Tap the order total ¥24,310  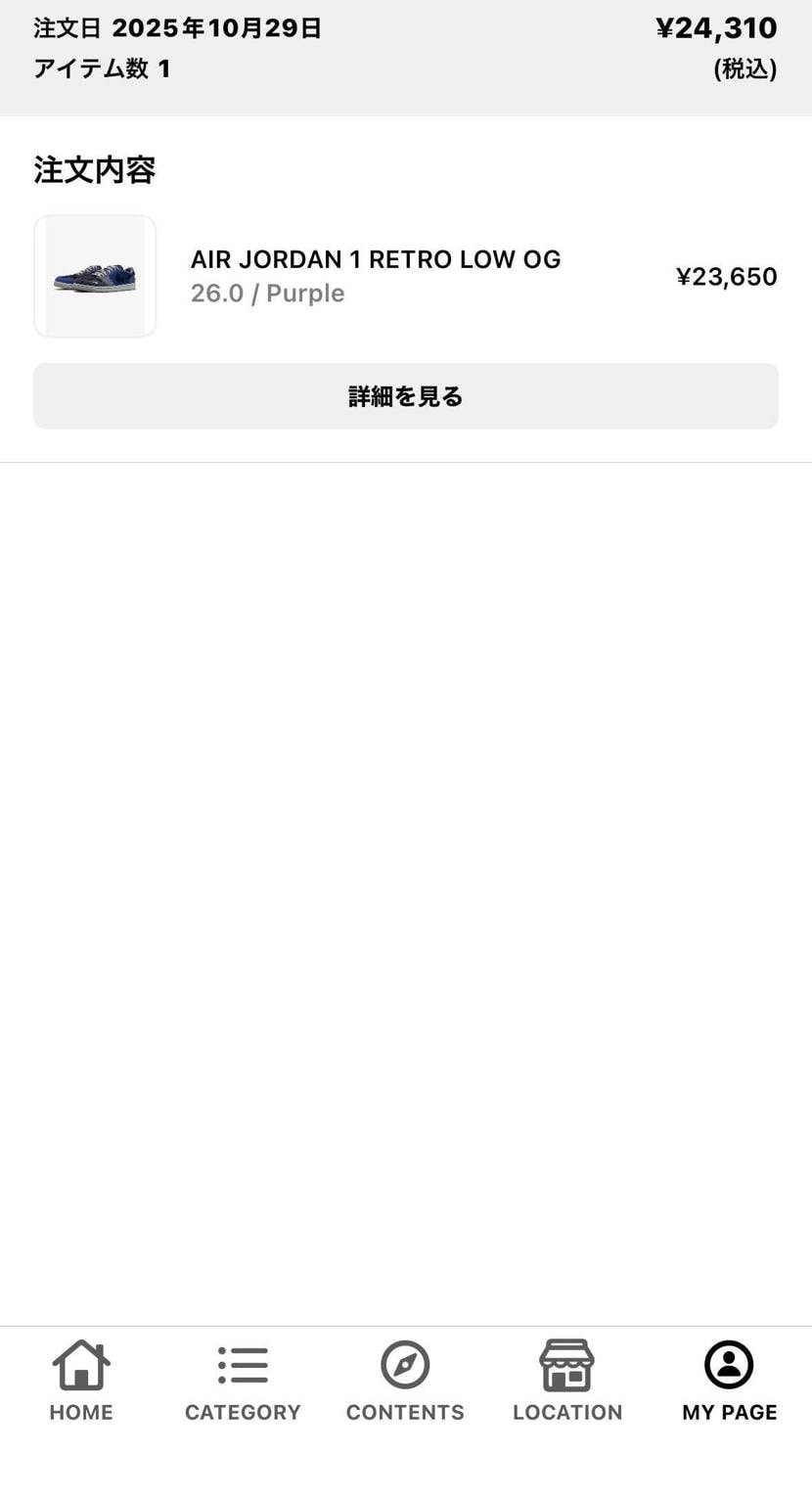coord(715,28)
